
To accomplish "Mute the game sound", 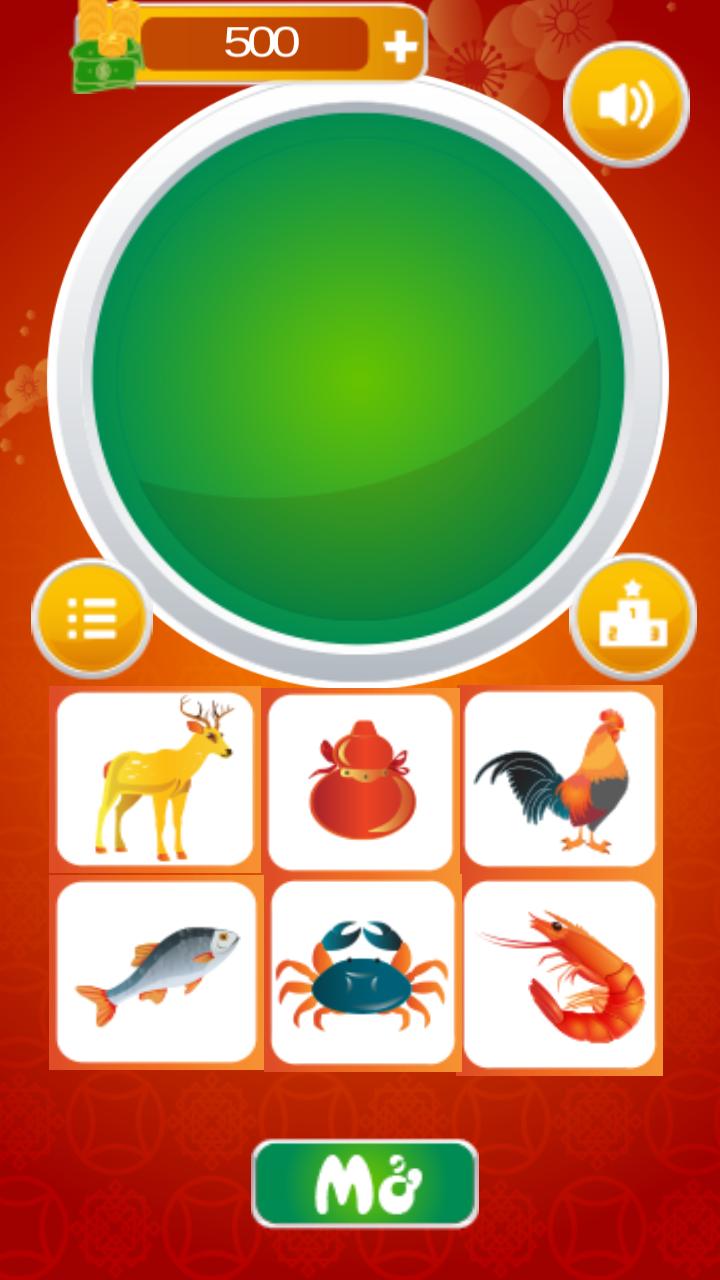I will click(626, 104).
